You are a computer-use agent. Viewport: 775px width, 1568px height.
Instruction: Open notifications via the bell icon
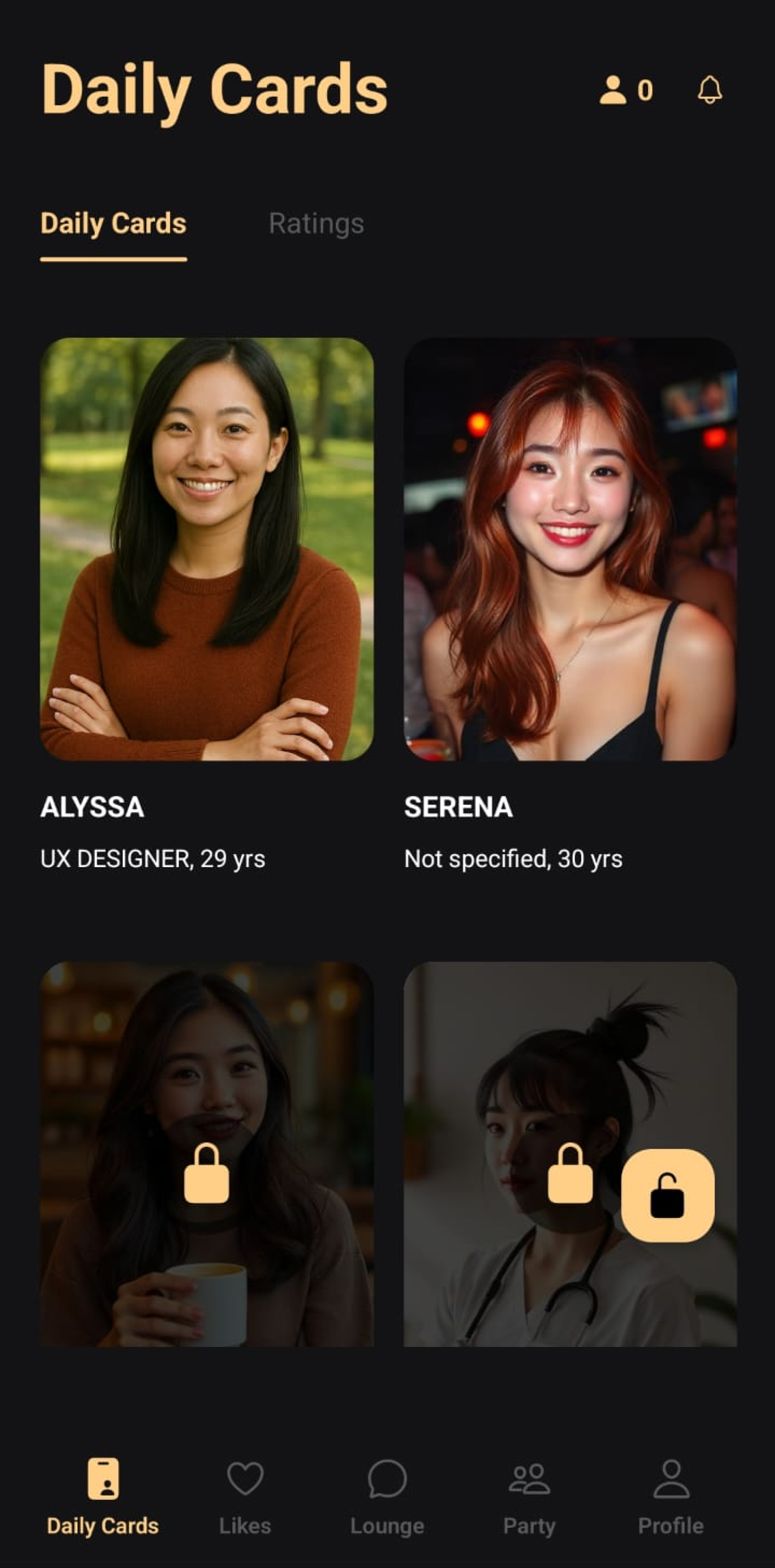(x=710, y=90)
